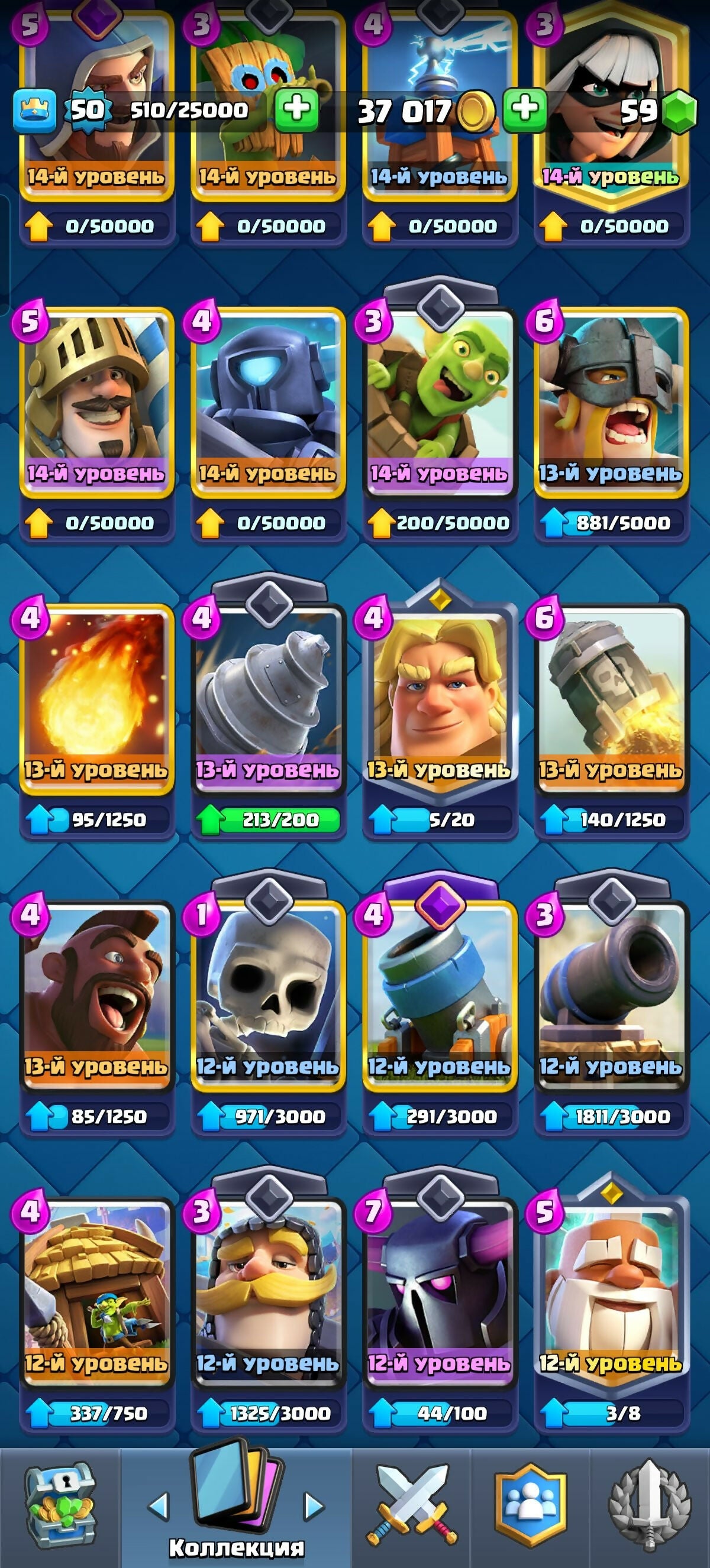Select the Golden Knight champion card
This screenshot has height=1568, width=710.
coord(440,699)
